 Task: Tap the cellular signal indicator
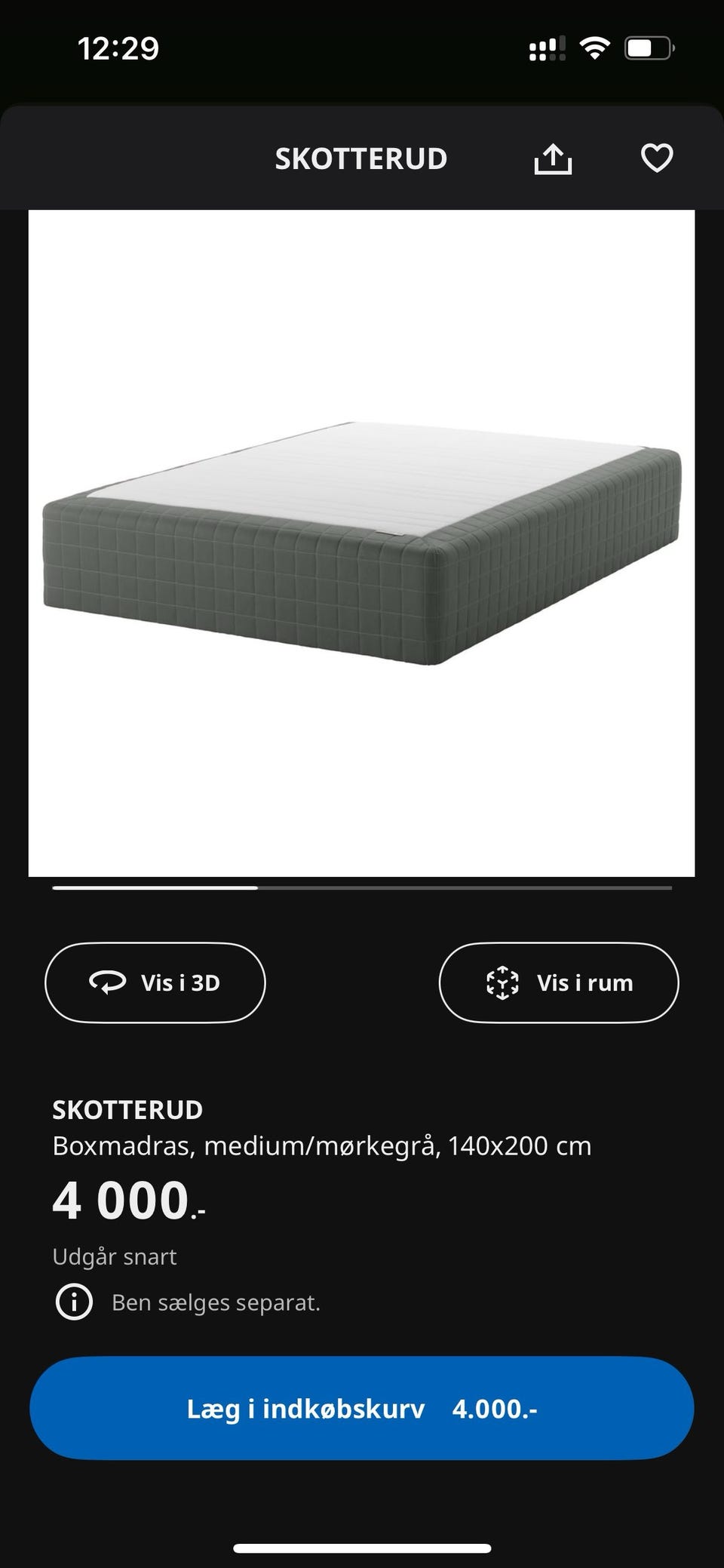[545, 48]
